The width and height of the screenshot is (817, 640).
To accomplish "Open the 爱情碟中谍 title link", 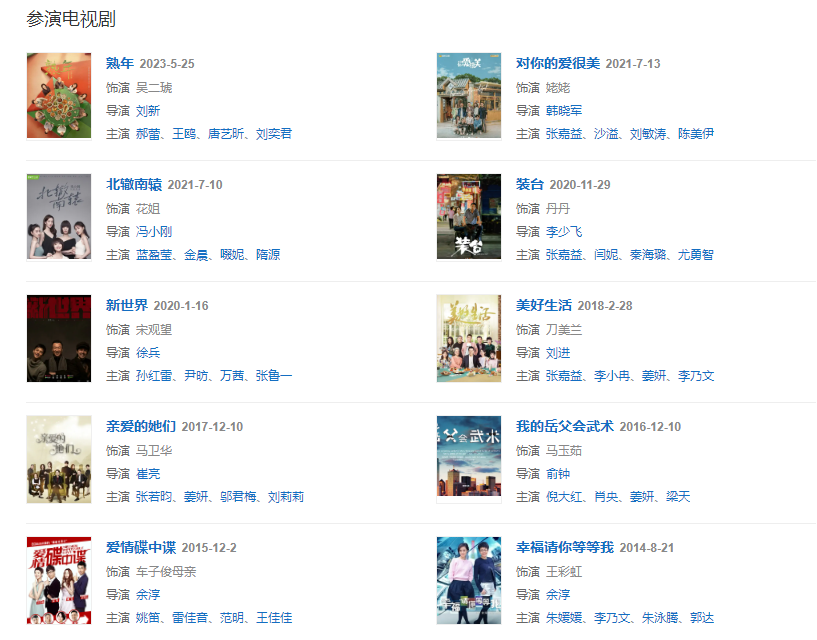I will pyautogui.click(x=140, y=548).
